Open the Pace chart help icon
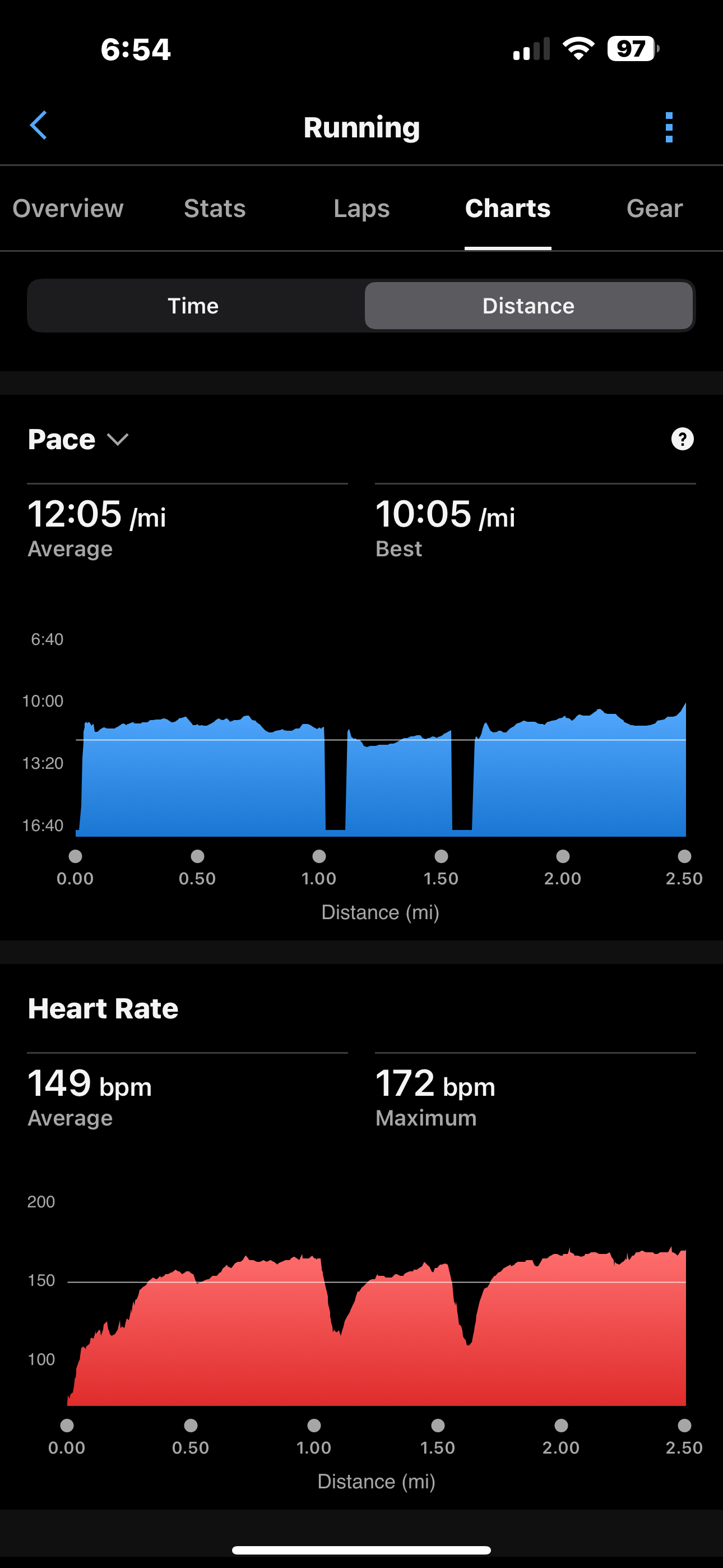Screen dimensions: 723x1568 point(682,439)
